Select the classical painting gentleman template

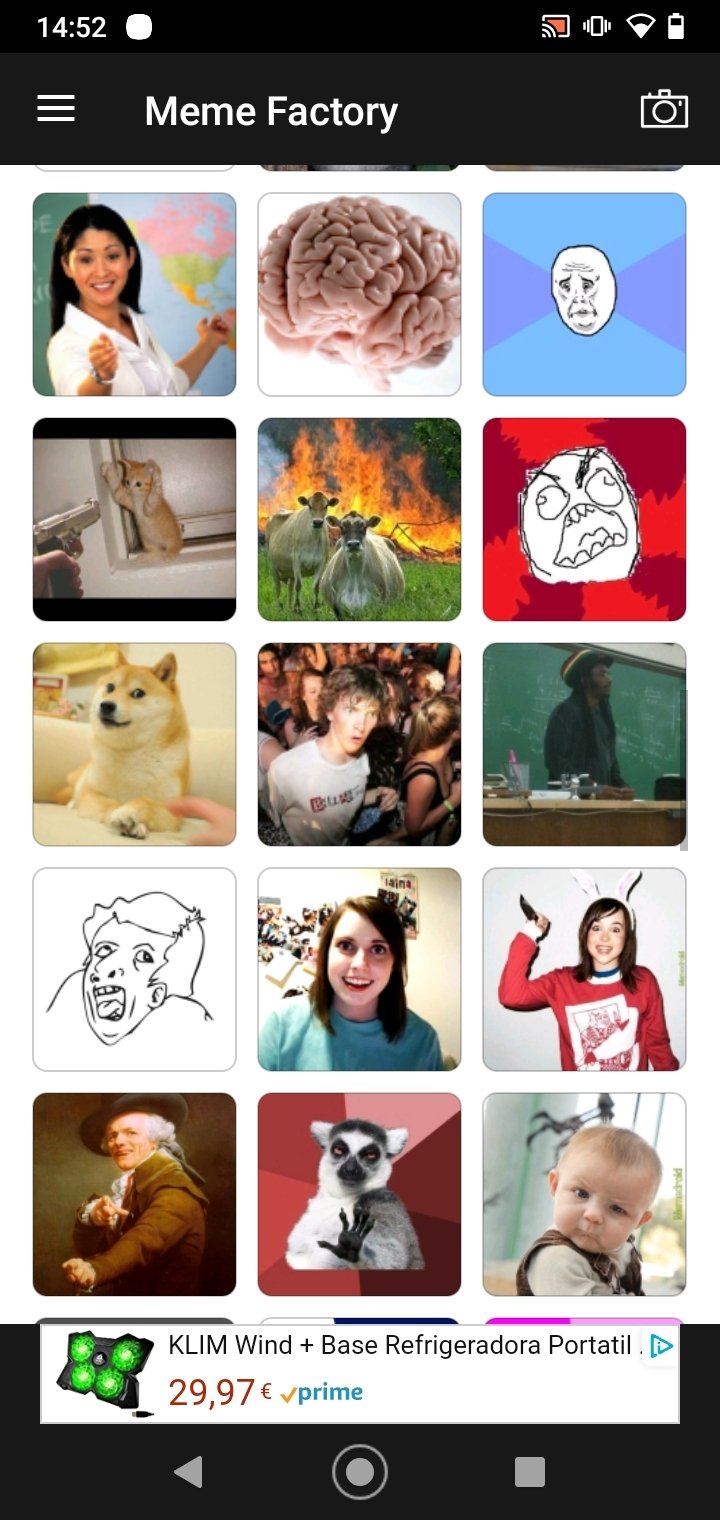[135, 1194]
